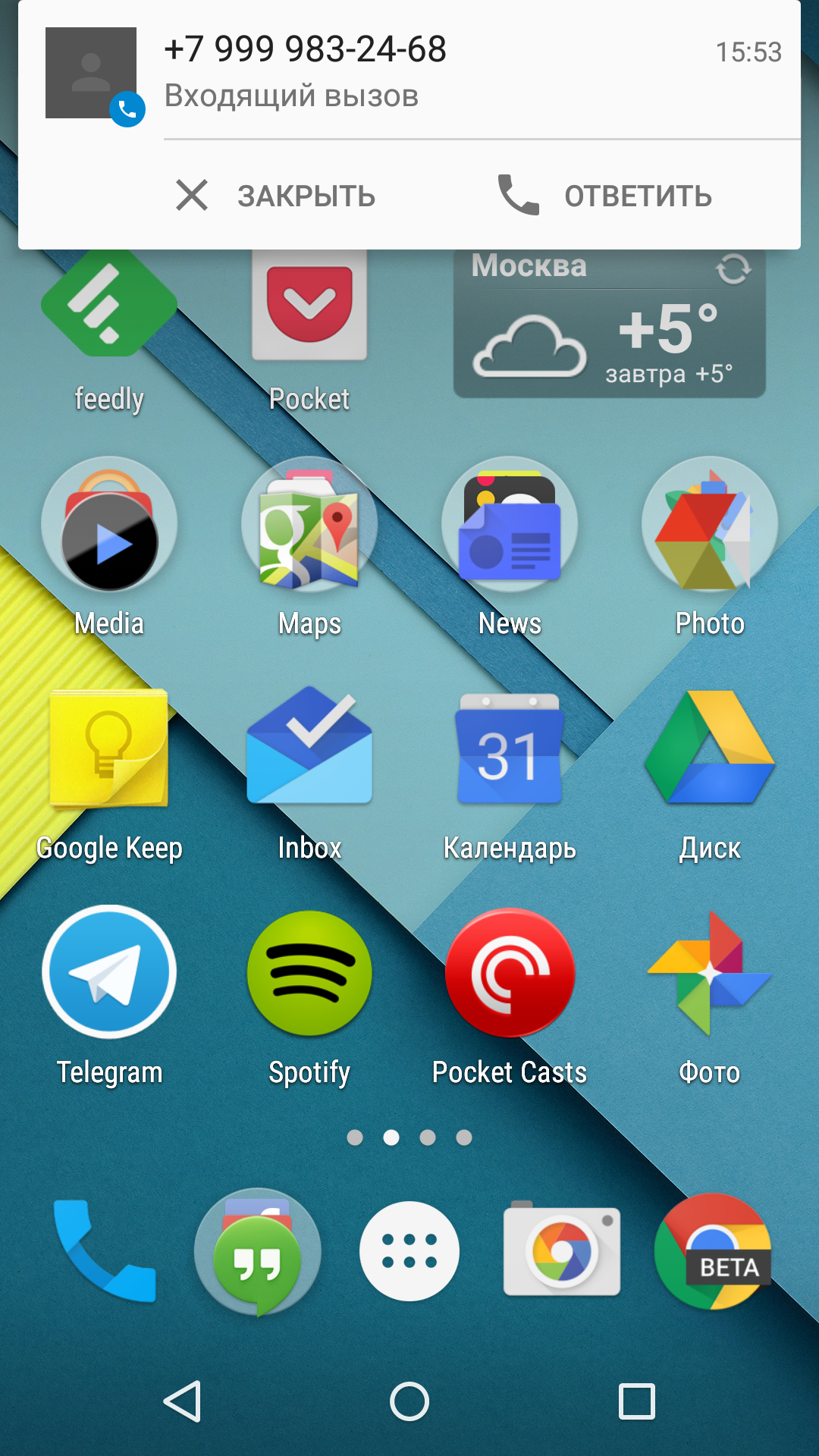Launch Spotify
819x1456 pixels.
(x=309, y=972)
